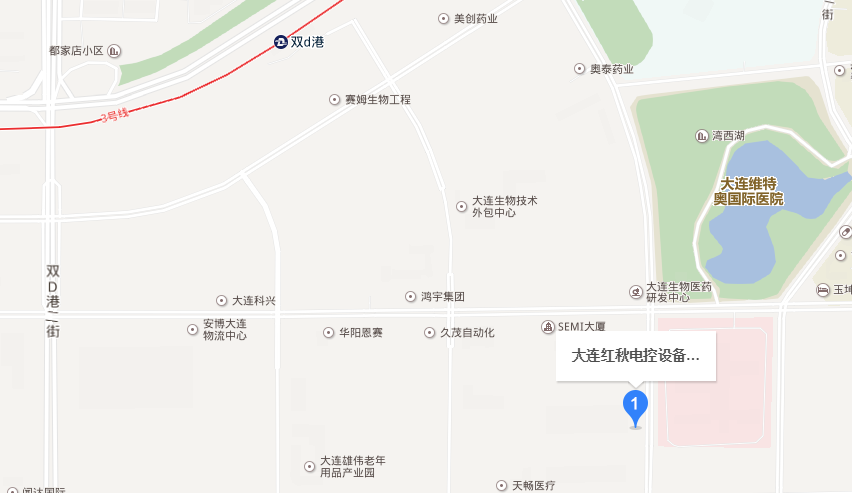The image size is (852, 493).
Task: Tap the blue location marker numbered 1
Action: 635,406
